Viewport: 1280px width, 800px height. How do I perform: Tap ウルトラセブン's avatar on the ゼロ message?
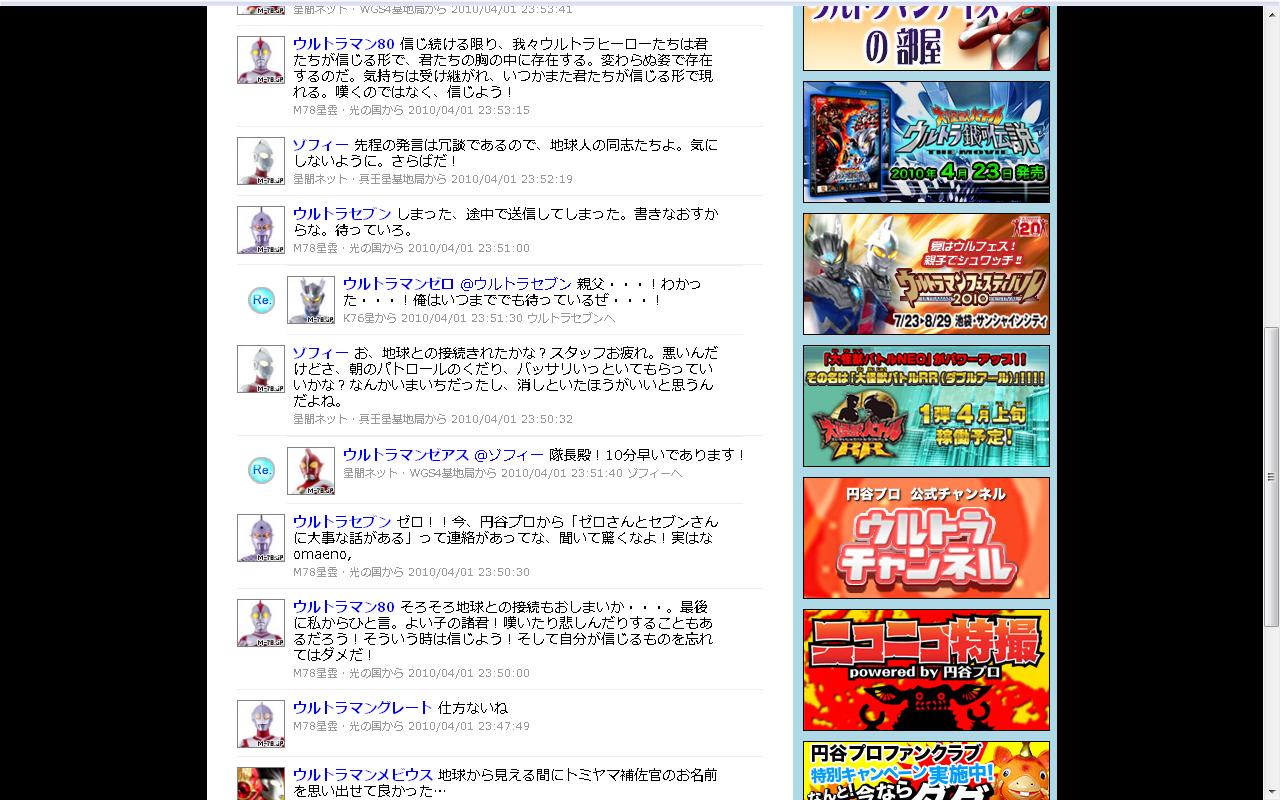point(261,538)
